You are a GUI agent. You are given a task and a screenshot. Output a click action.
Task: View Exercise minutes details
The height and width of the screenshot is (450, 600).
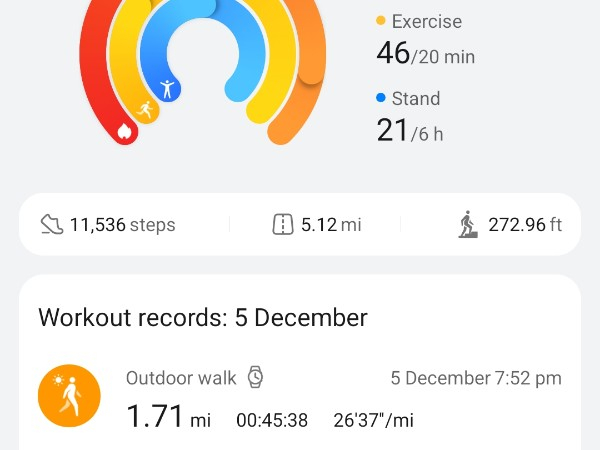click(x=425, y=40)
